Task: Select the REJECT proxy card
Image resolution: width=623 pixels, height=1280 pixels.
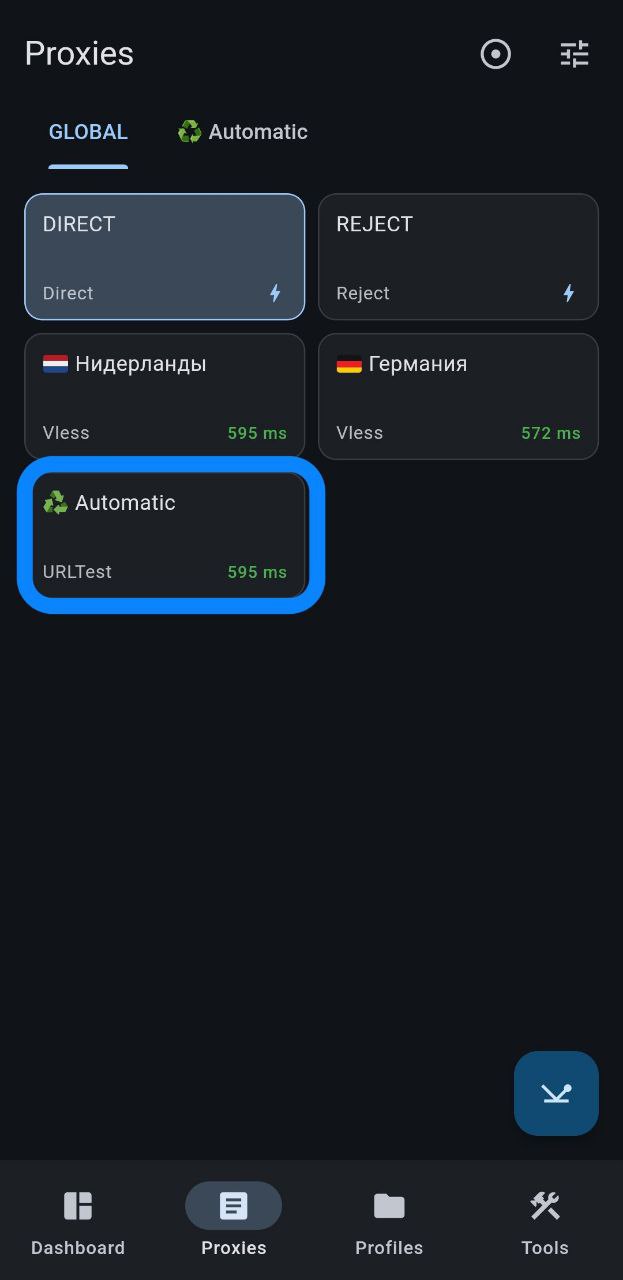Action: point(458,257)
